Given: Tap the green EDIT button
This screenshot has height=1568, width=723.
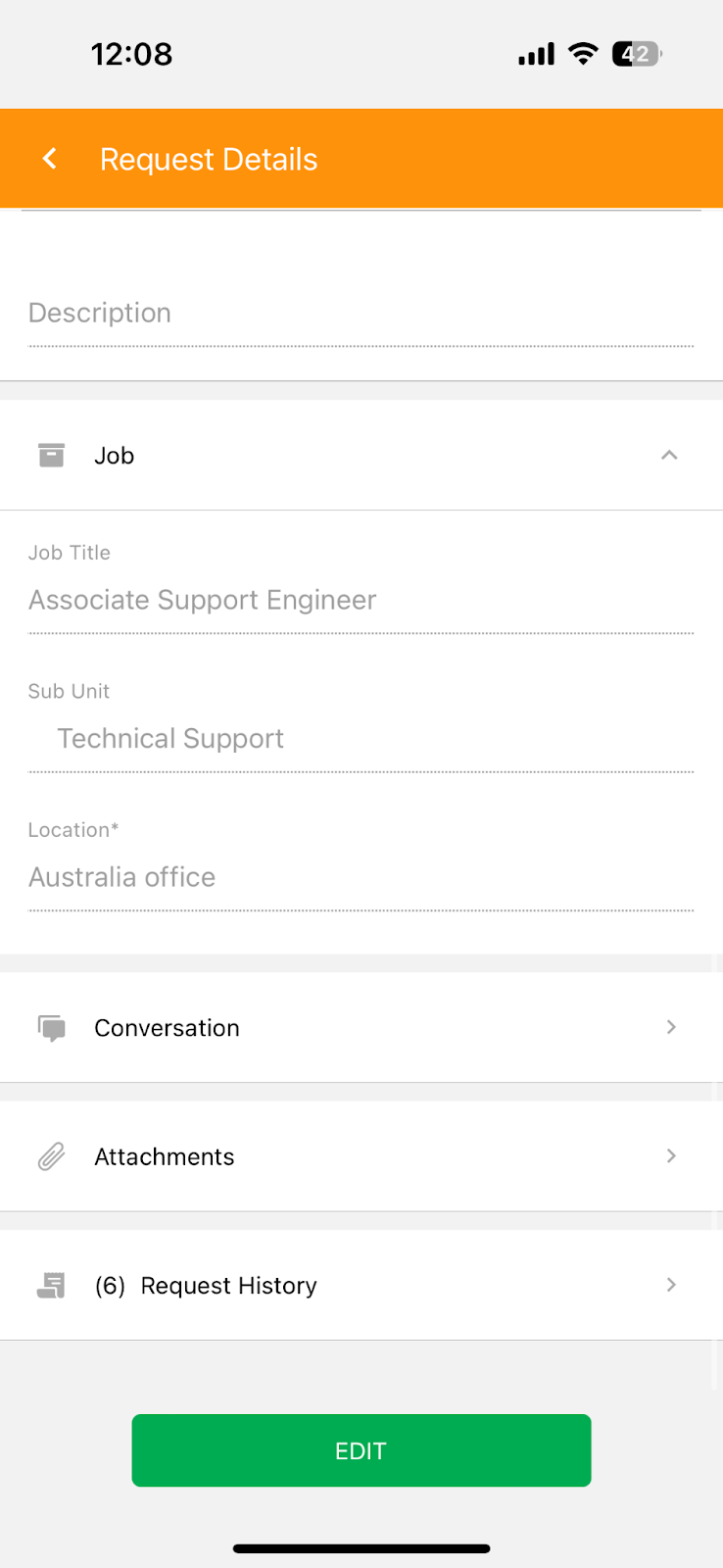Looking at the screenshot, I should pos(361,1450).
